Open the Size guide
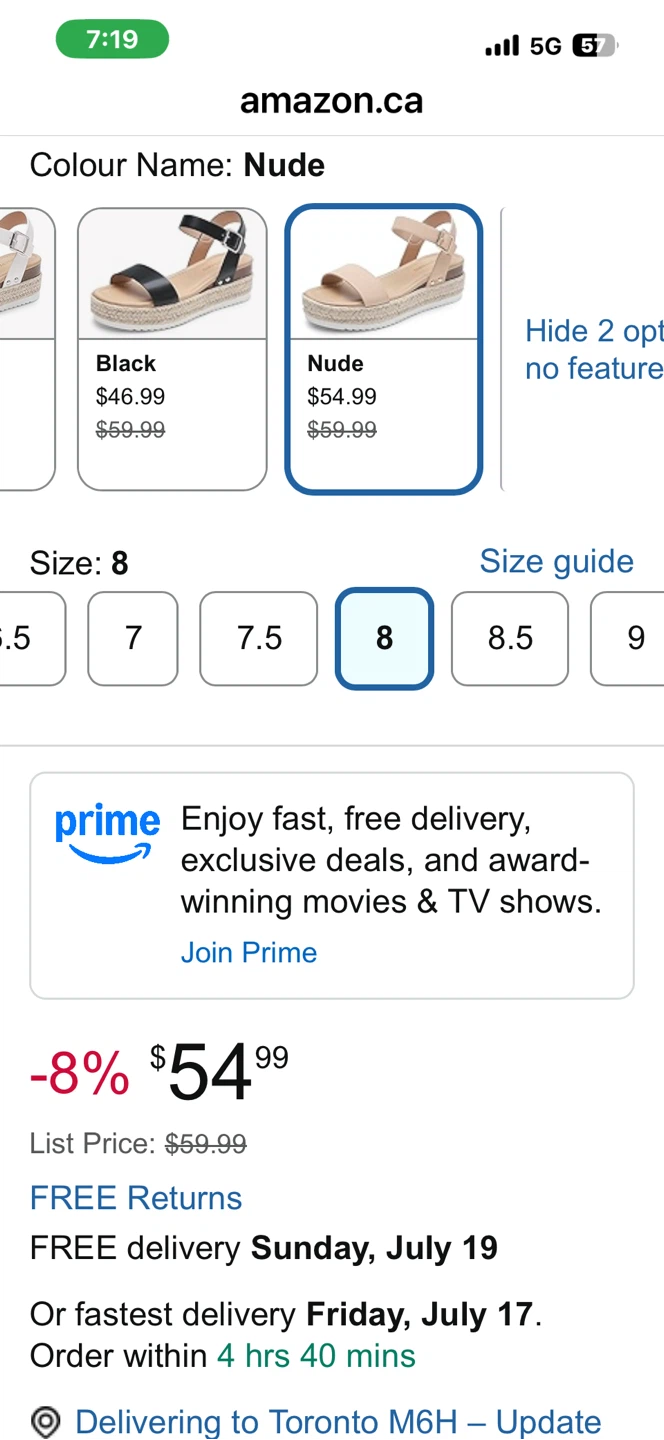The width and height of the screenshot is (664, 1440). pos(556,561)
